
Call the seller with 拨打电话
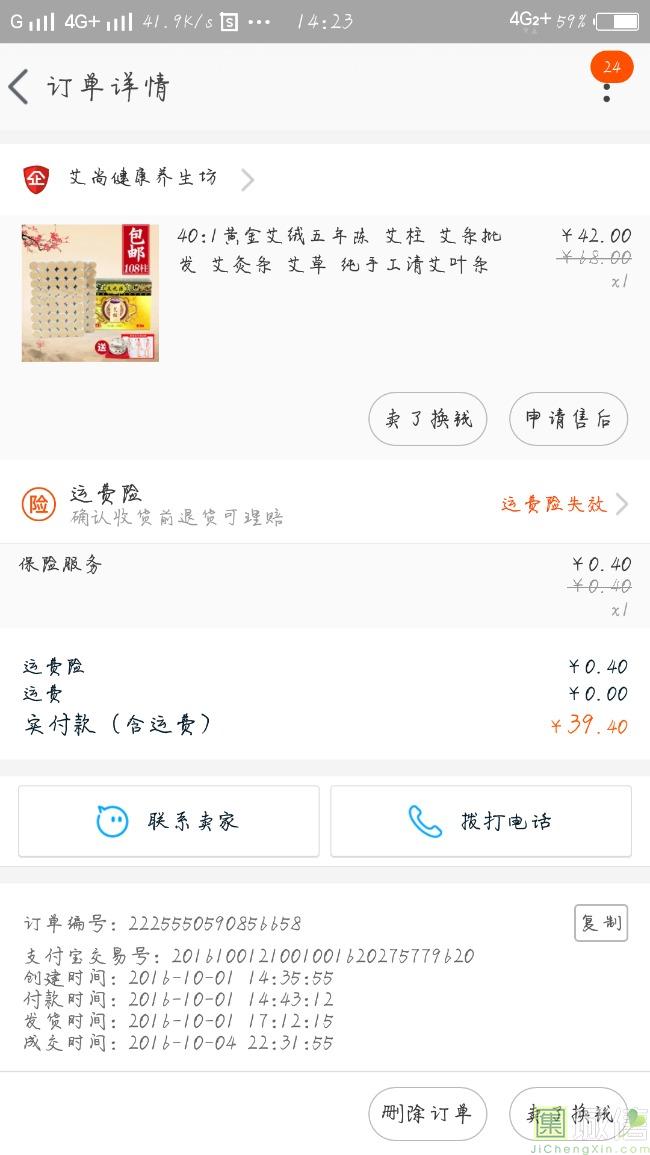point(481,821)
